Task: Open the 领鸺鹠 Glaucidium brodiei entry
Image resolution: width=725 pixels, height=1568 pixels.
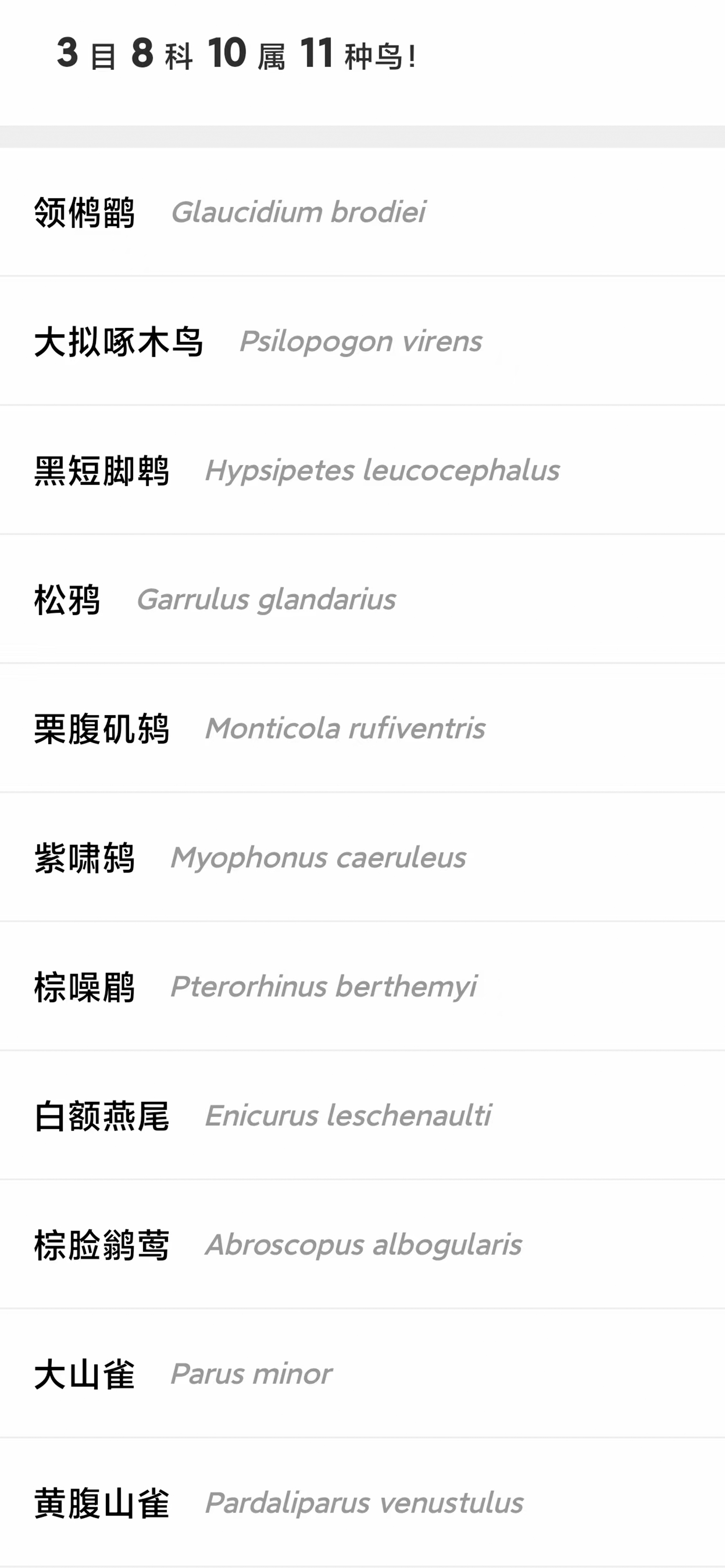Action: click(x=362, y=212)
